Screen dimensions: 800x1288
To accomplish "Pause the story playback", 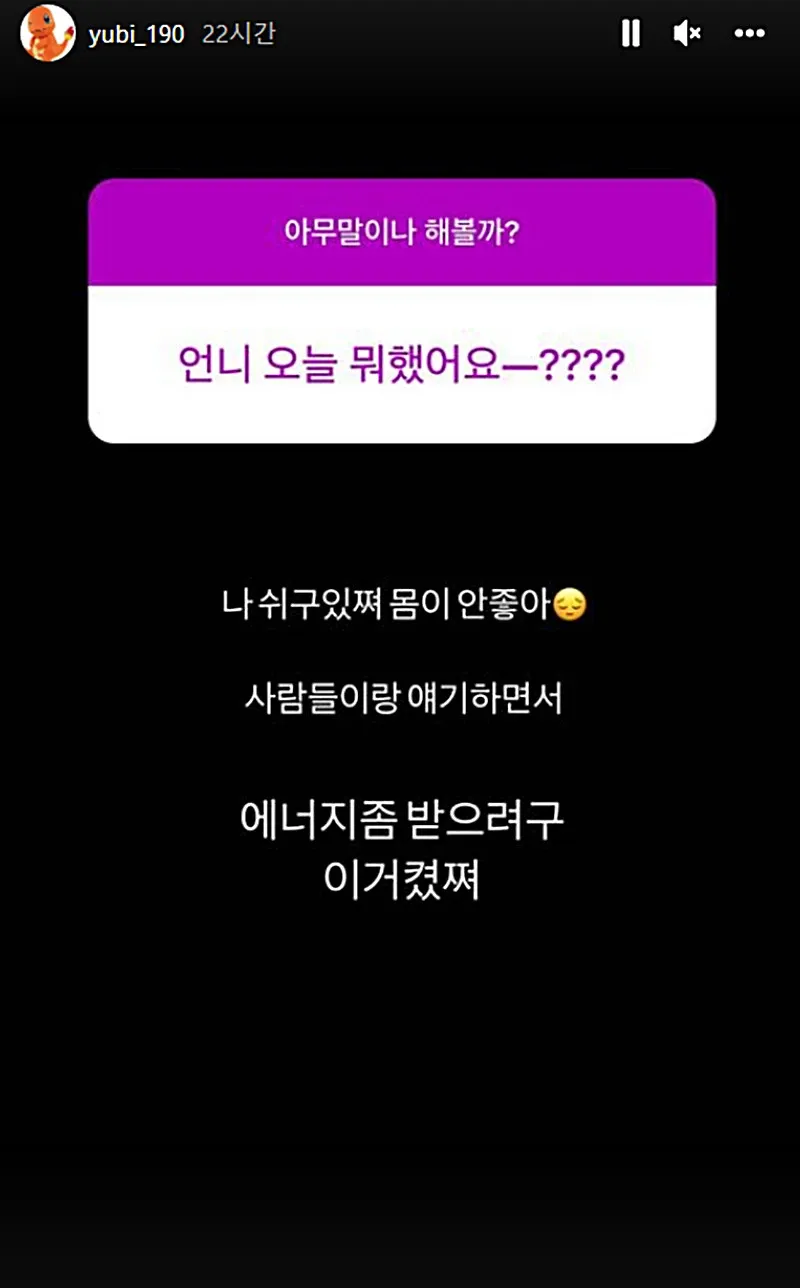I will [x=630, y=34].
